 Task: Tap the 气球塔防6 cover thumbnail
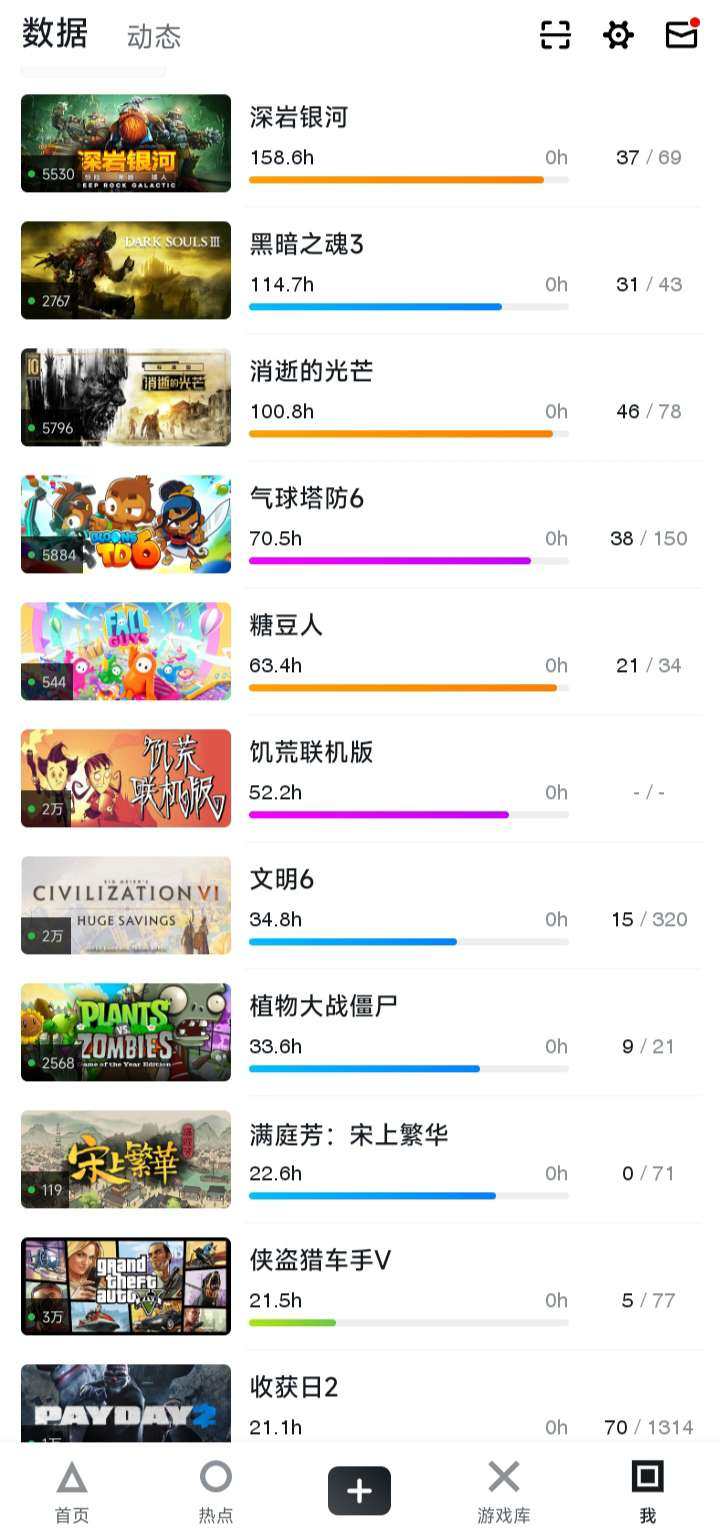pyautogui.click(x=125, y=524)
